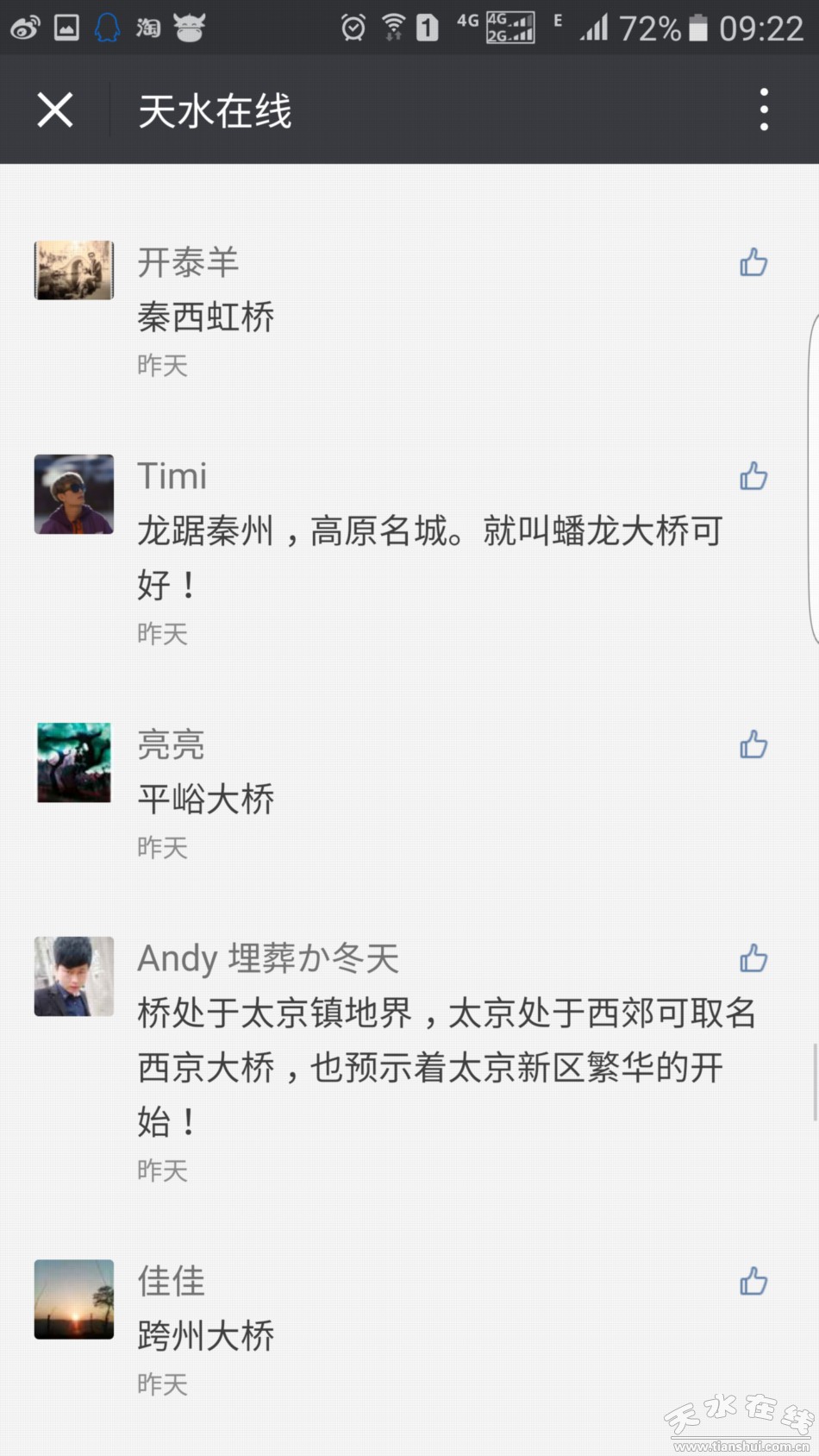Like 佳佳's comment 跨州大桥
This screenshot has width=819, height=1456.
pos(753,1281)
